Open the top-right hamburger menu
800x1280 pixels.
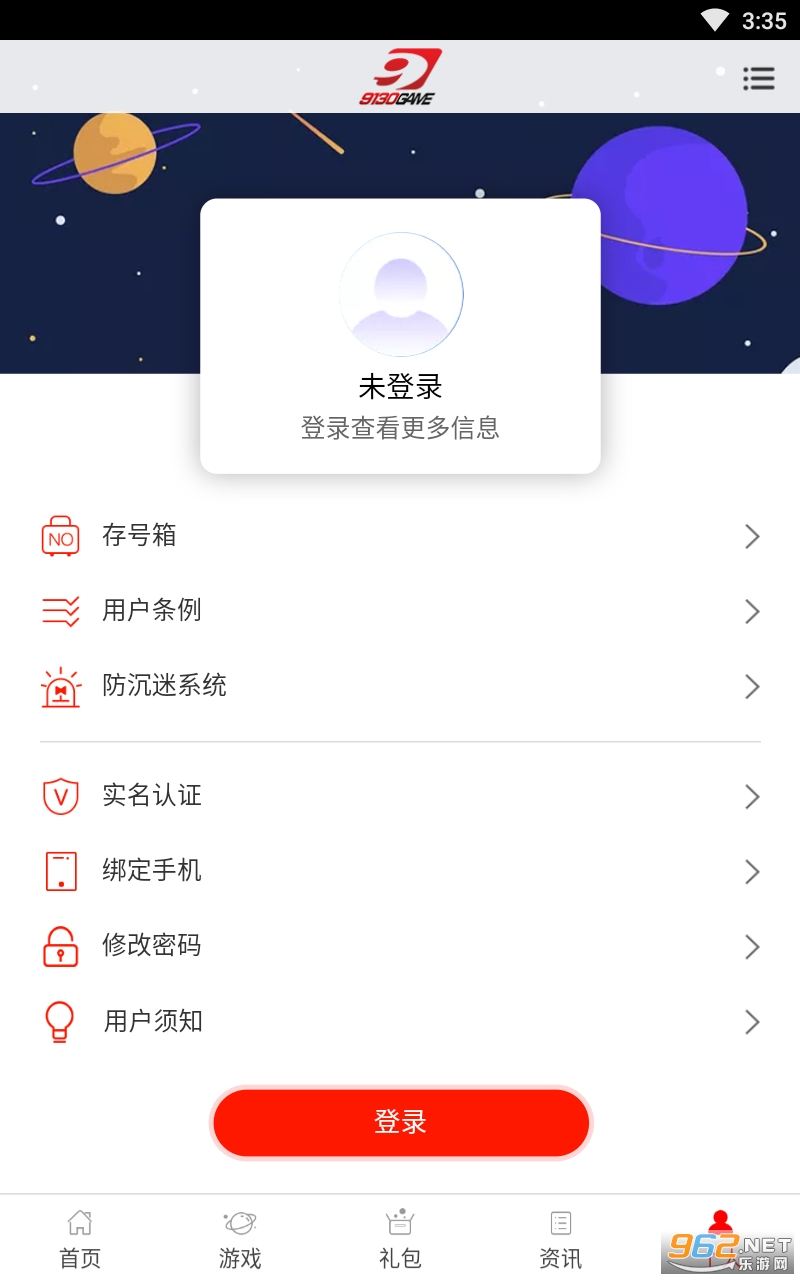click(759, 78)
